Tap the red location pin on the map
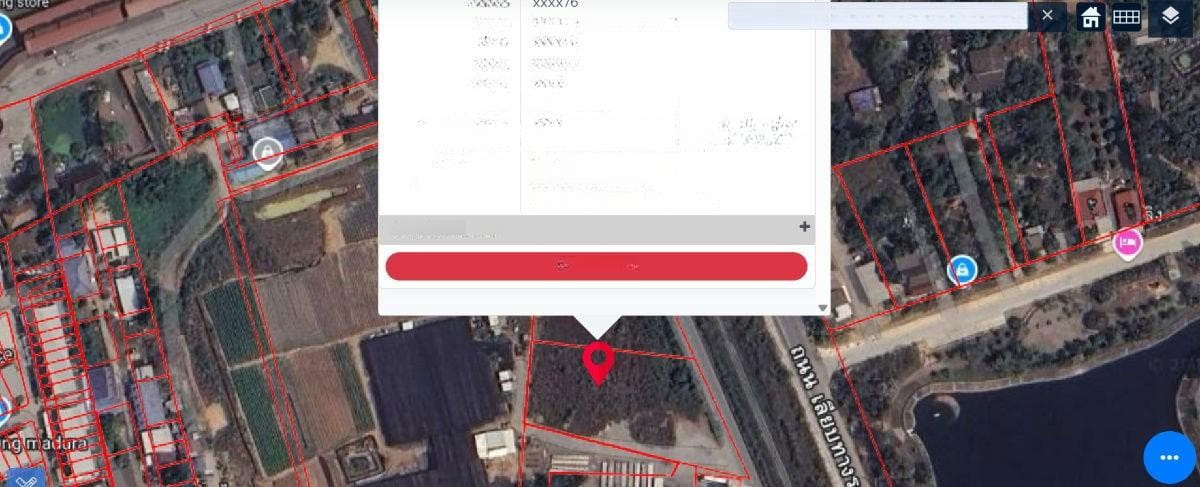 598,359
